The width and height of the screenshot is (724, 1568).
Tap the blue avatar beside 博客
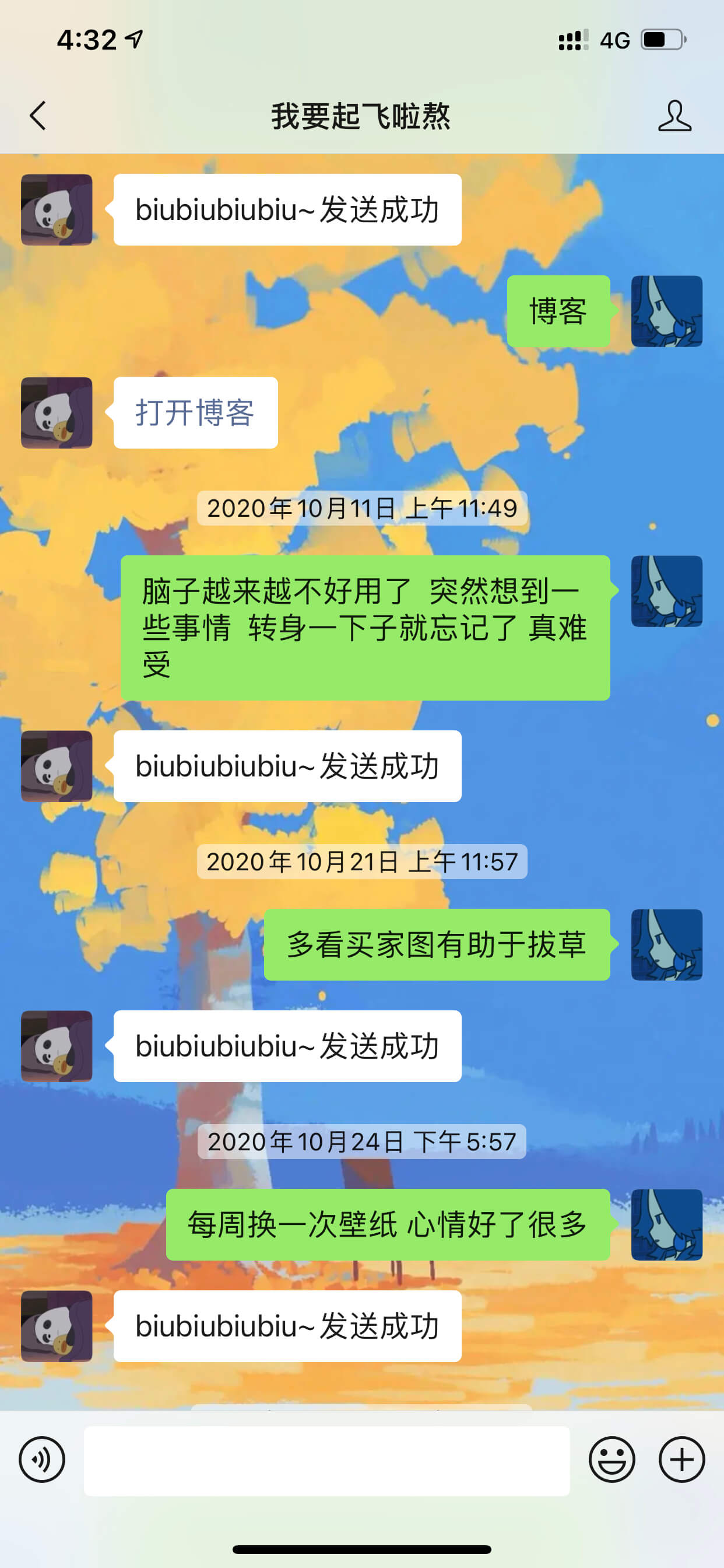pos(666,311)
